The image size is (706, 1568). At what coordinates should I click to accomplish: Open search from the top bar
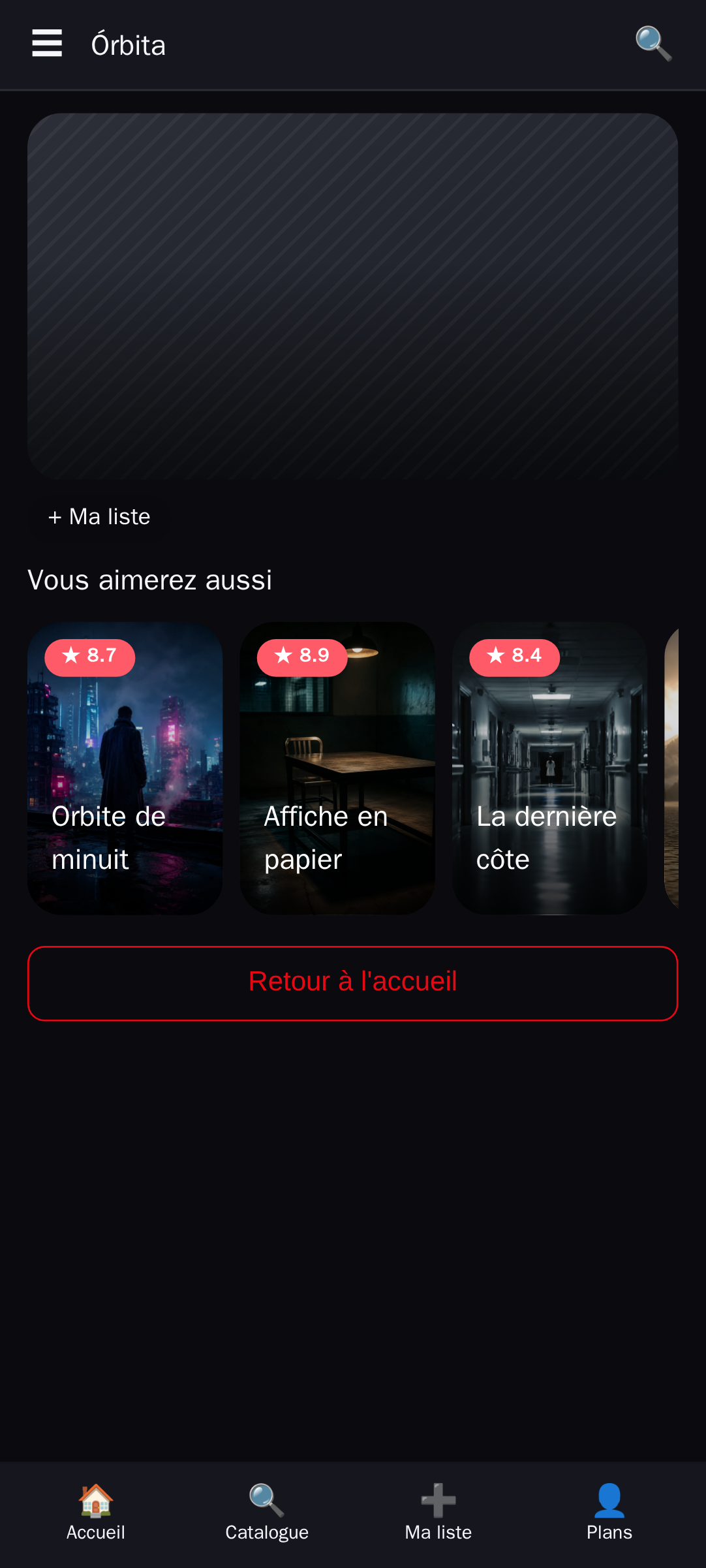coord(652,44)
